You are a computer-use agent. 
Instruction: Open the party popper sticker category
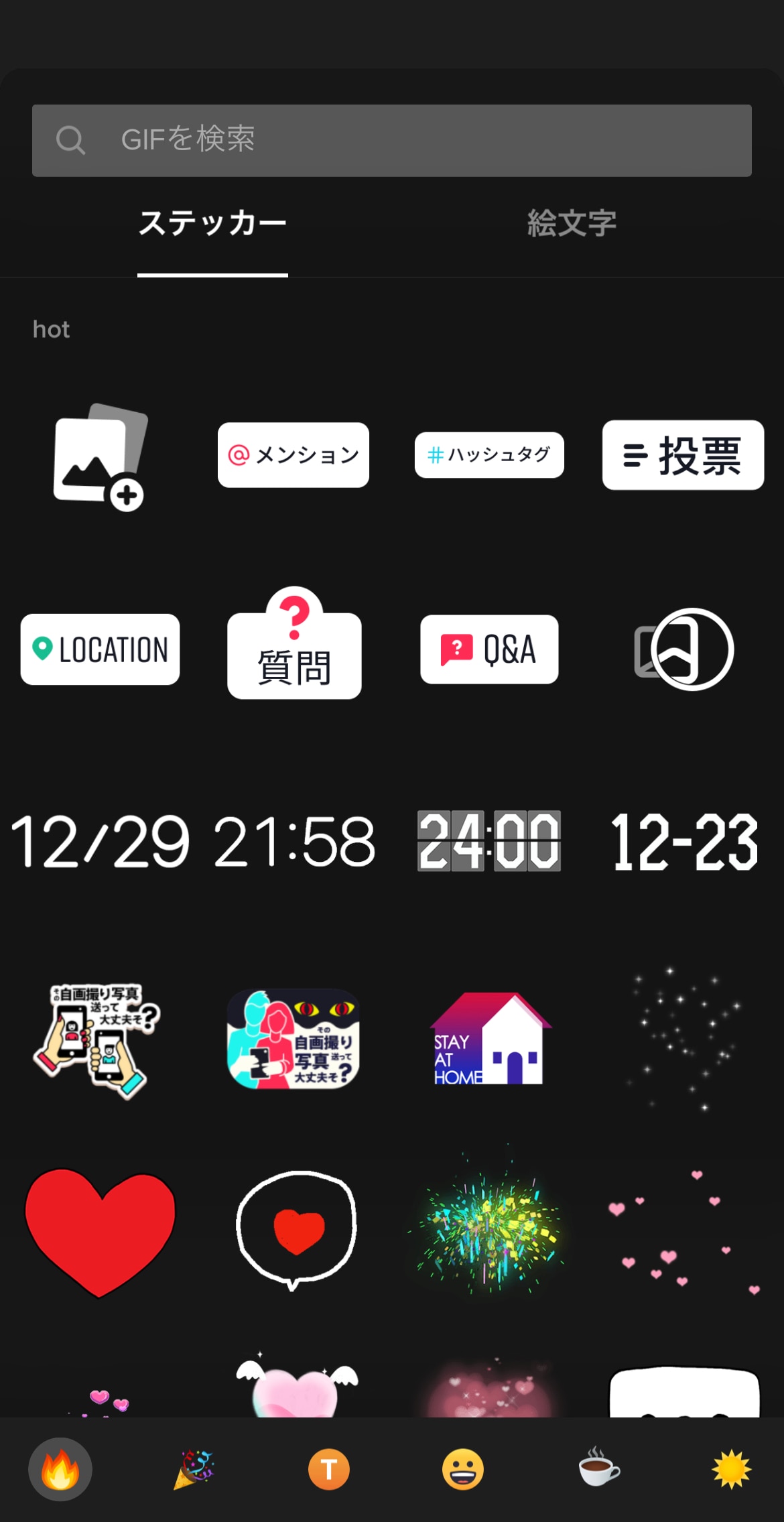coord(194,1469)
